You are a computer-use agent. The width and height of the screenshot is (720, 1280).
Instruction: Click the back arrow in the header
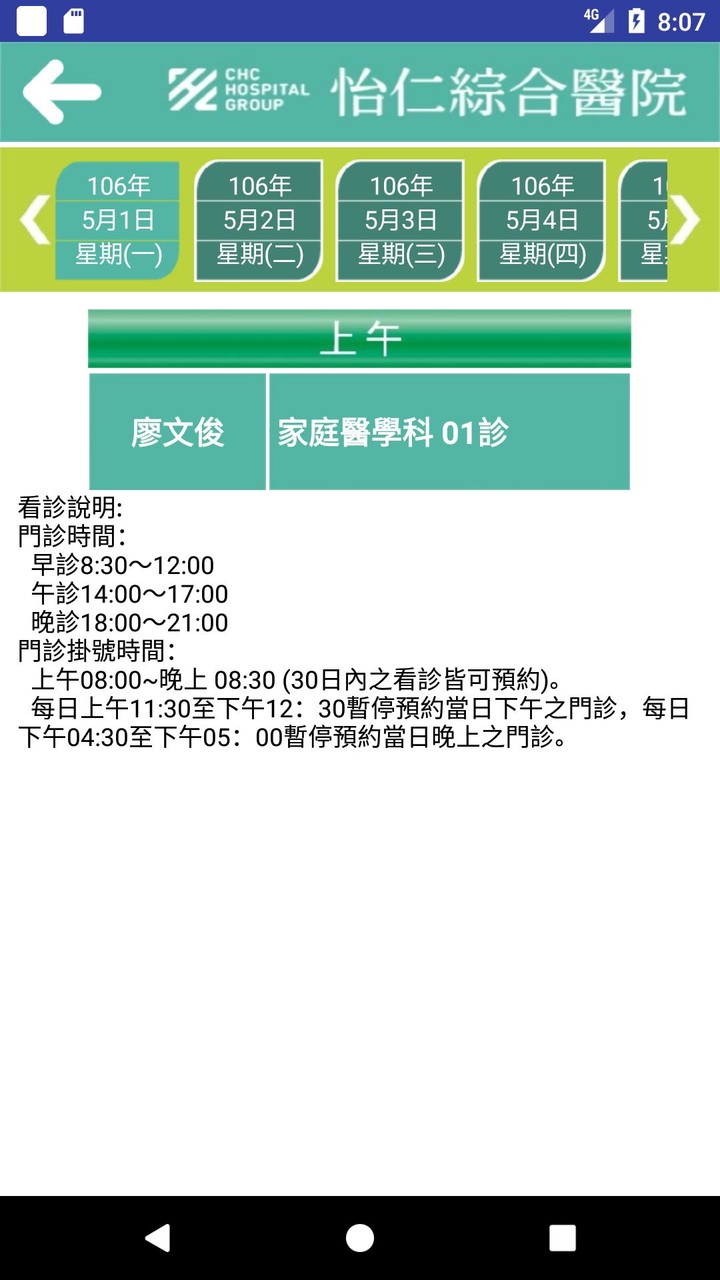60,92
